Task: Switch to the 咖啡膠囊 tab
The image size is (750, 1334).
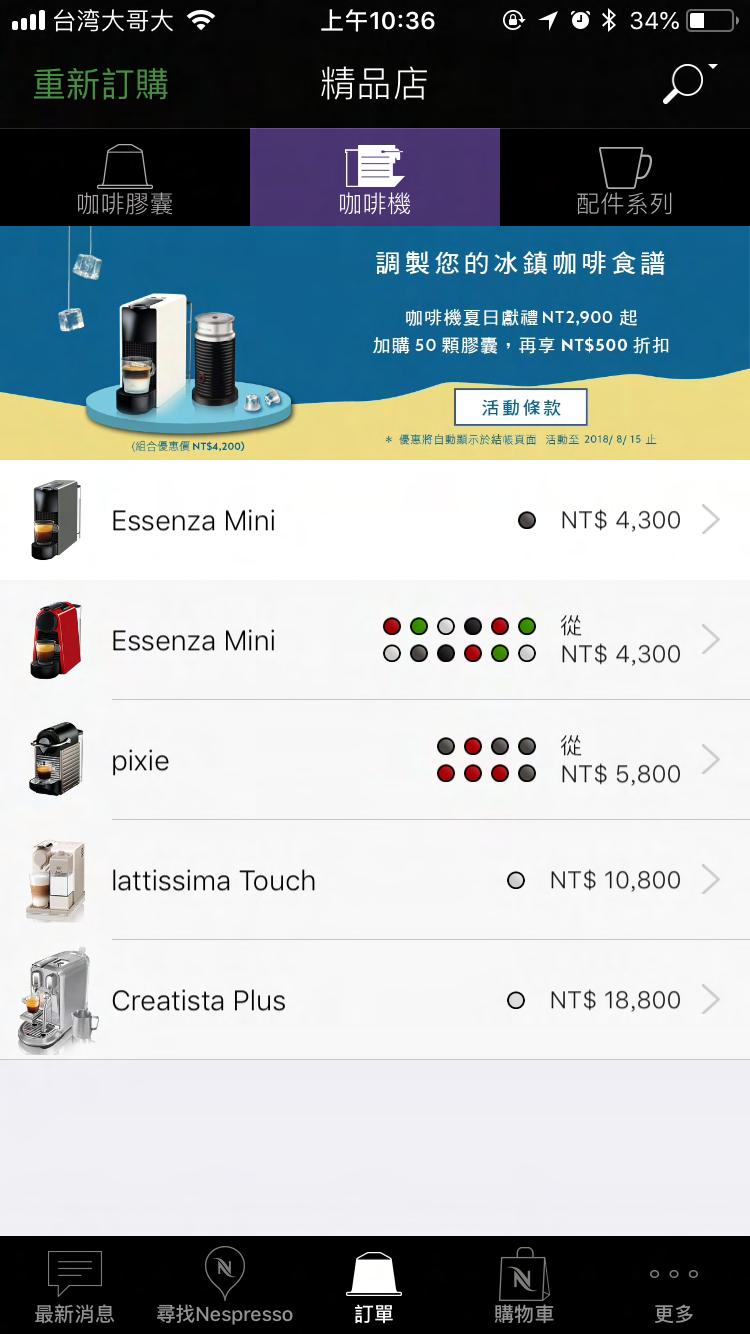Action: click(125, 178)
